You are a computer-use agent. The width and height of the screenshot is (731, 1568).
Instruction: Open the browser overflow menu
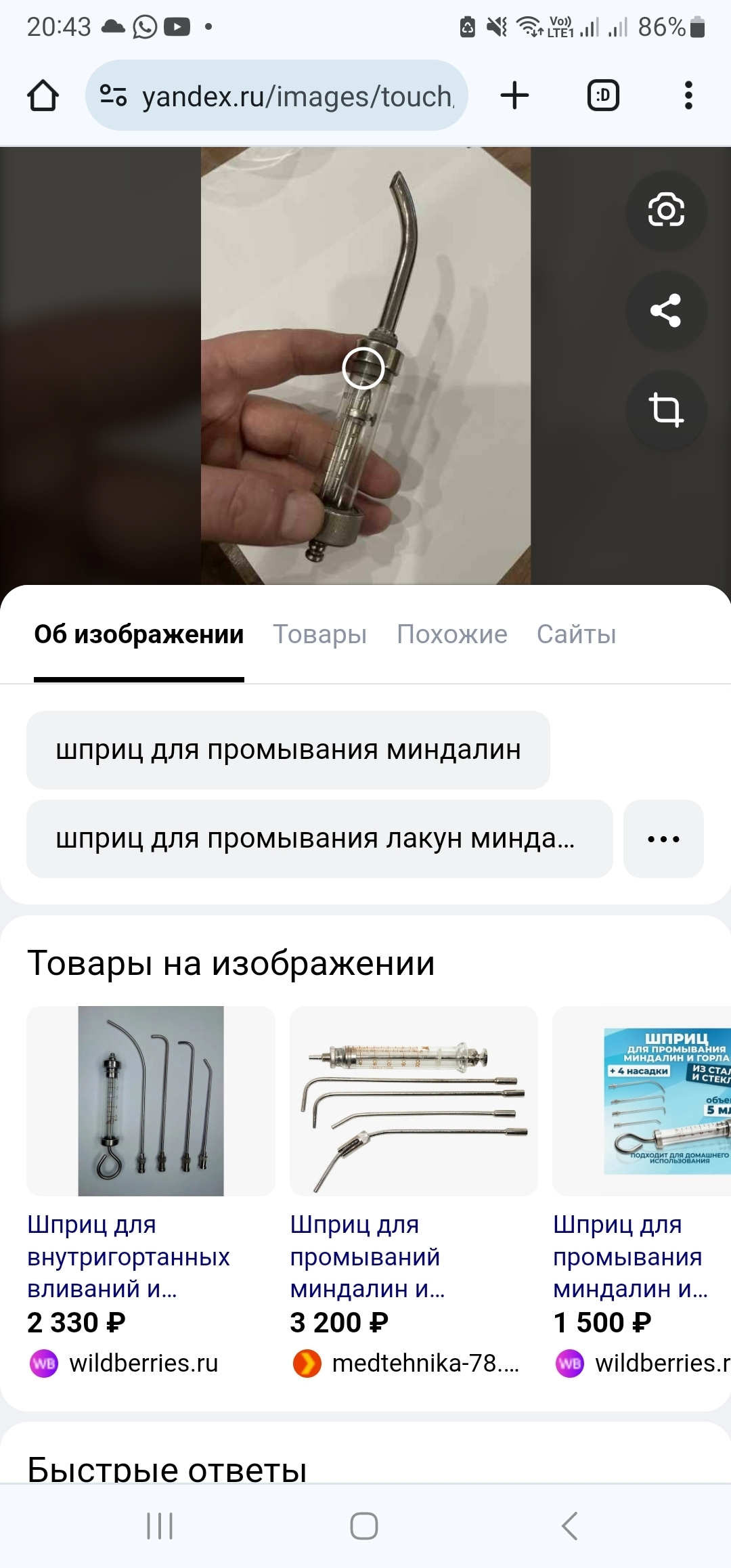click(x=688, y=95)
